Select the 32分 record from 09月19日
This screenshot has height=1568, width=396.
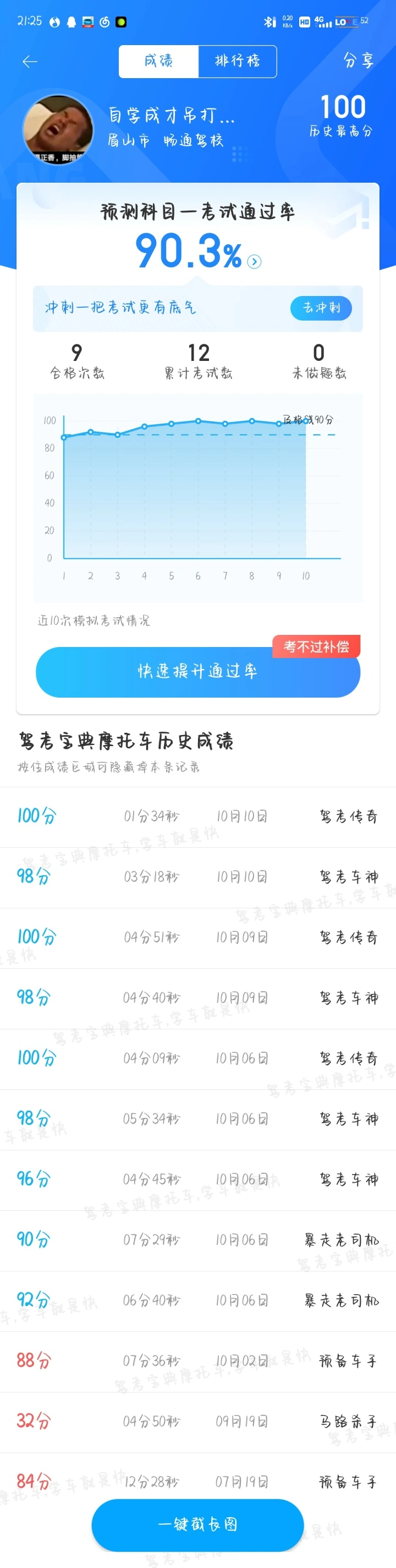197,1421
